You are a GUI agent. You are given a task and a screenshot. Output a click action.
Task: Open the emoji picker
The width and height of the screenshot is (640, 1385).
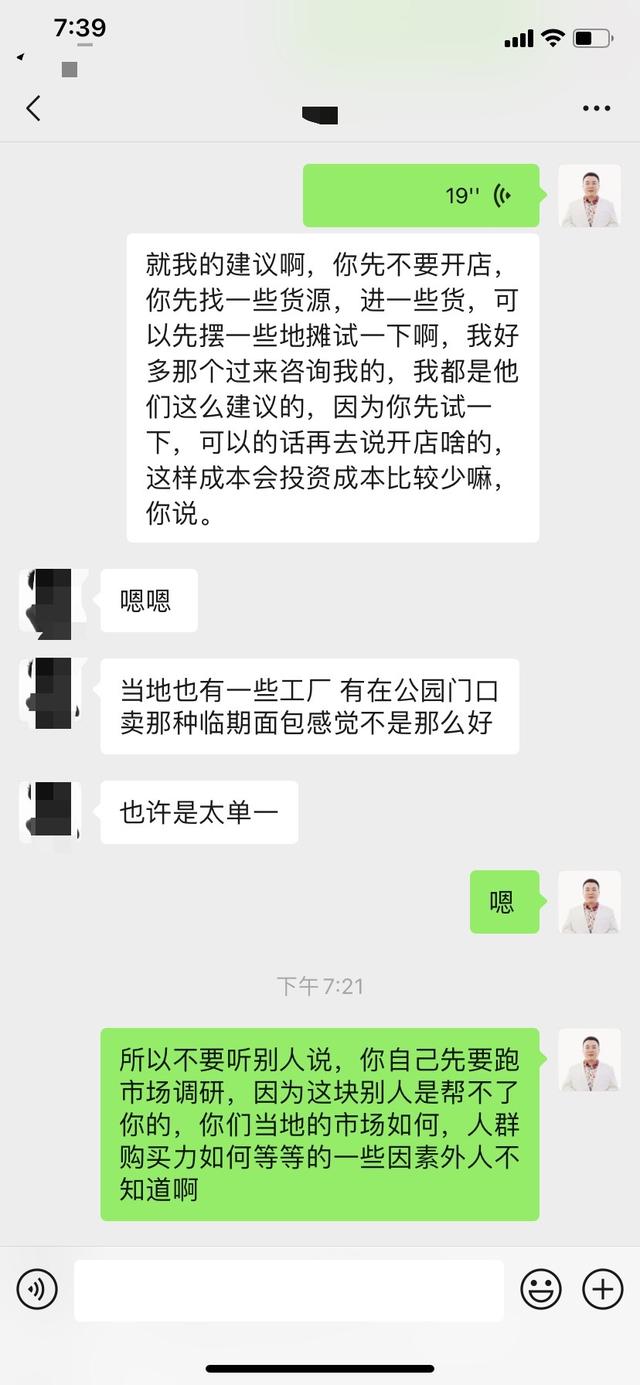[541, 1290]
